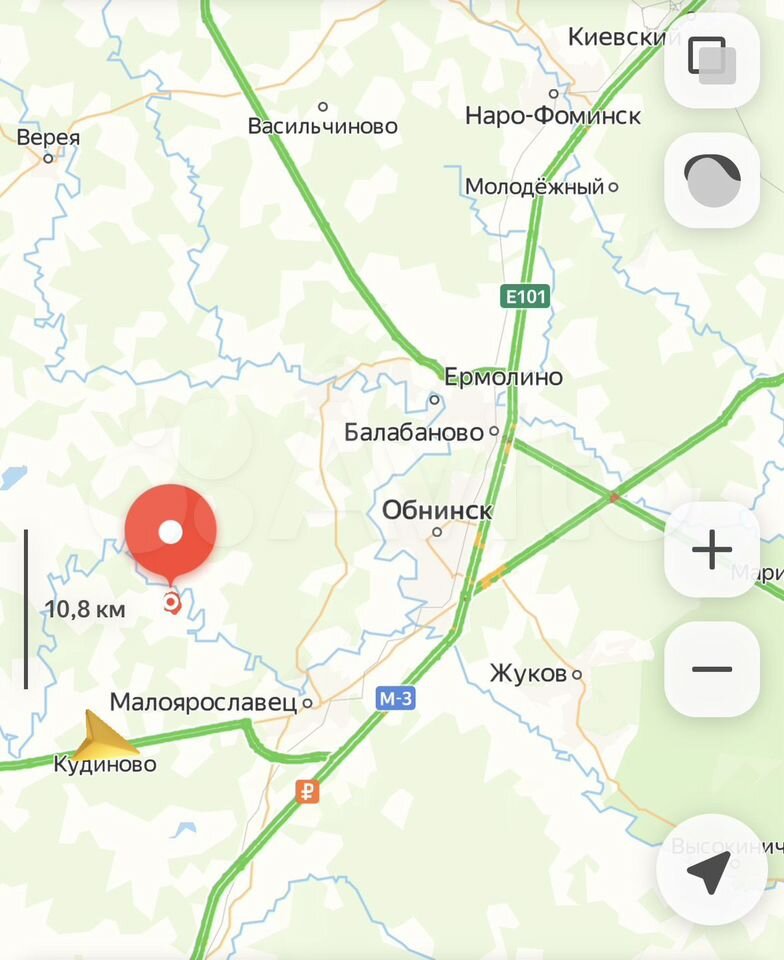Click the Ермолино town label
The width and height of the screenshot is (784, 960).
pos(503,377)
